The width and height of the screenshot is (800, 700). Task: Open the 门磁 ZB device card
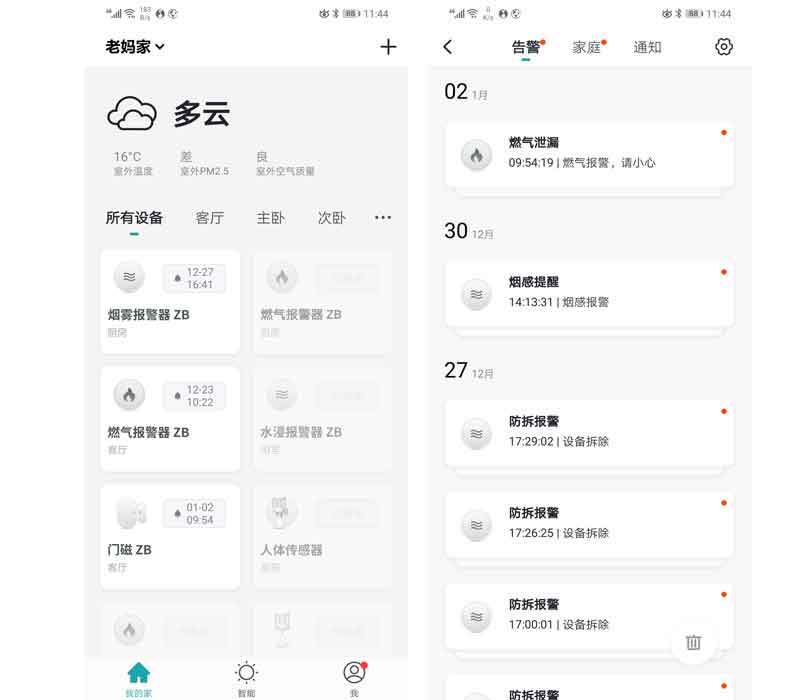coord(170,536)
